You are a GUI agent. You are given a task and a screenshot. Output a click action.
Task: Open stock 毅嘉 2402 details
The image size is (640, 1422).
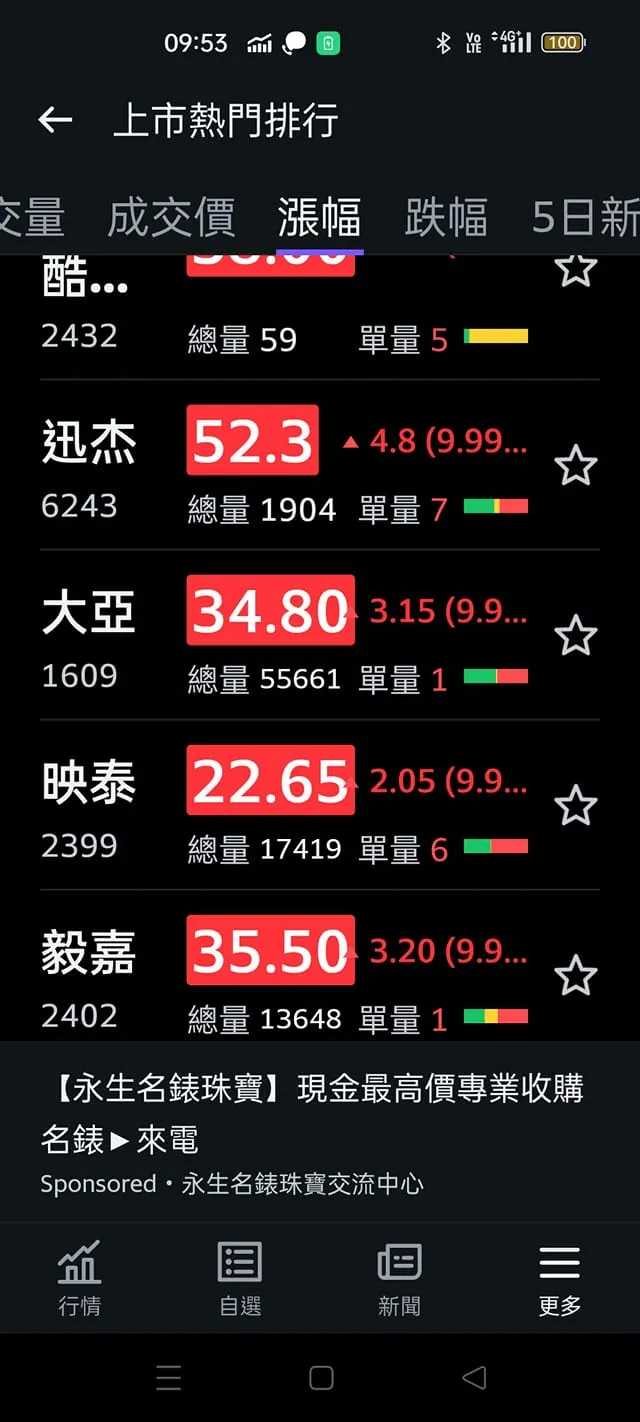pyautogui.click(x=90, y=975)
